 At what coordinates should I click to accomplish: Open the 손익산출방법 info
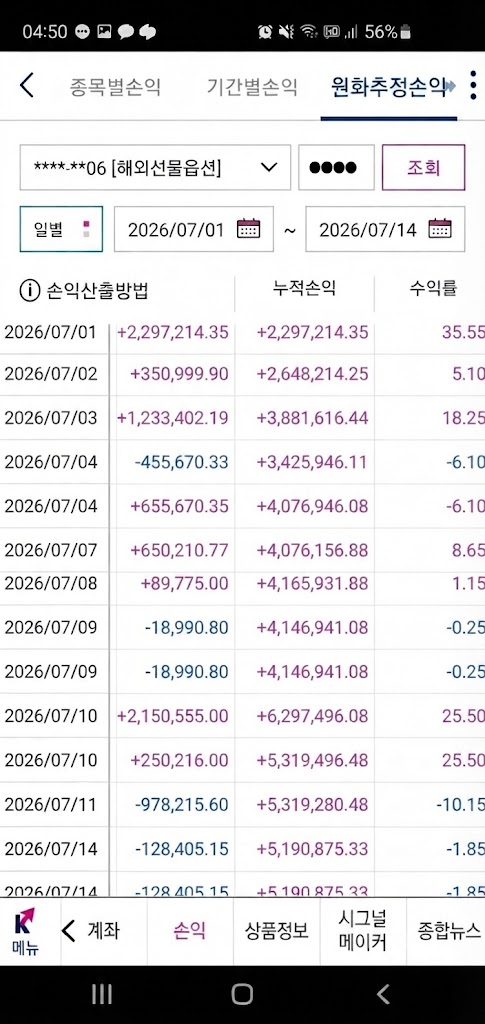pyautogui.click(x=84, y=291)
